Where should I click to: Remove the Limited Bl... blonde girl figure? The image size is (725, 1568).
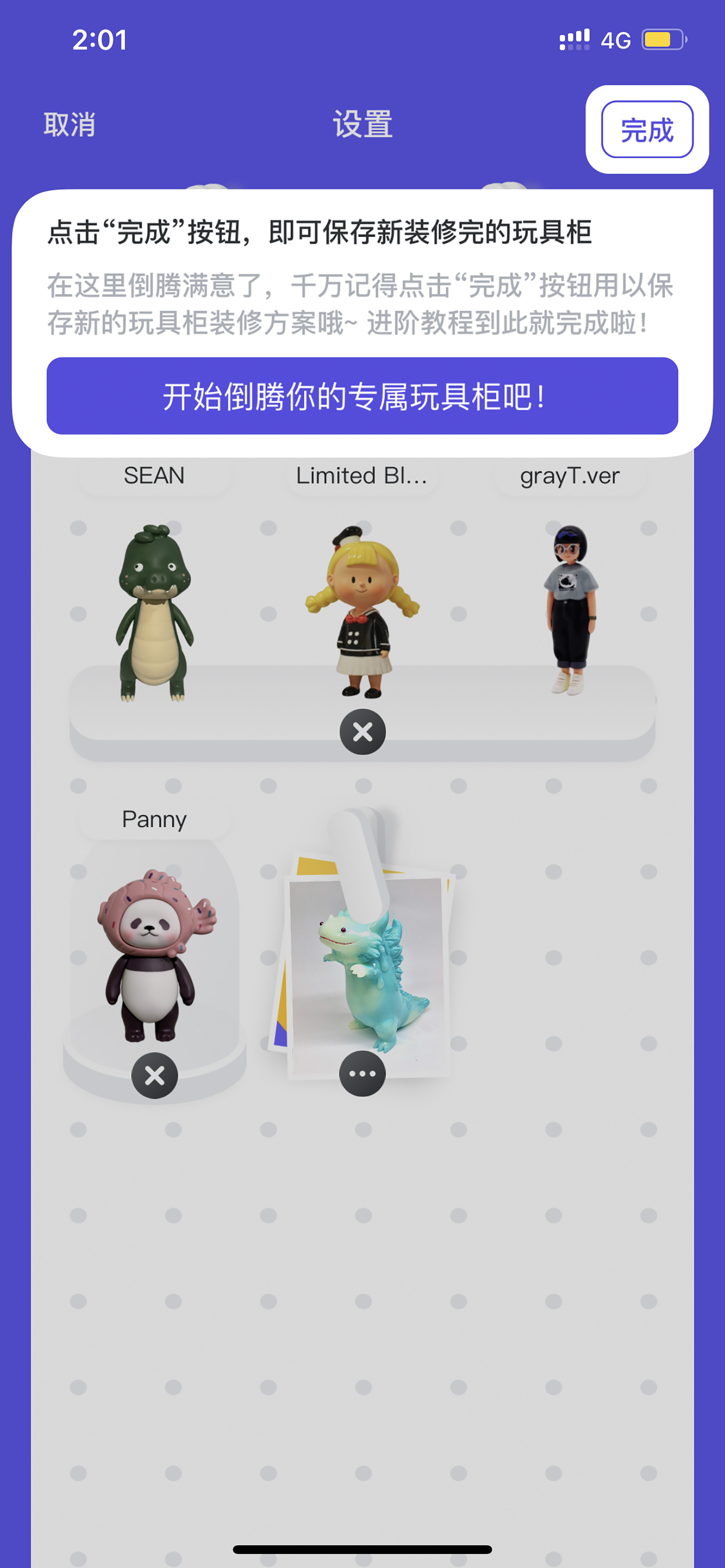pyautogui.click(x=362, y=732)
